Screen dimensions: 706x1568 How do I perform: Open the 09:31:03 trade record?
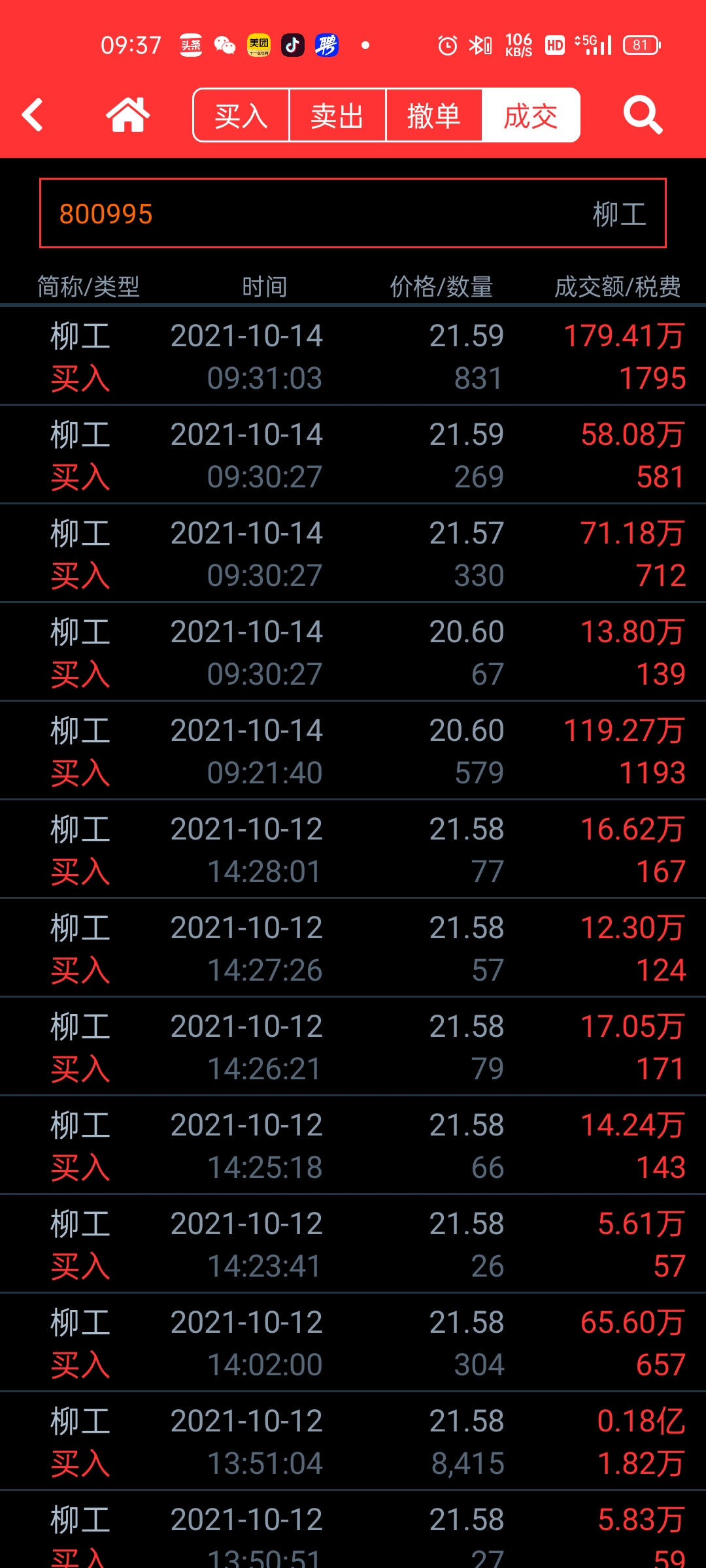coord(353,356)
